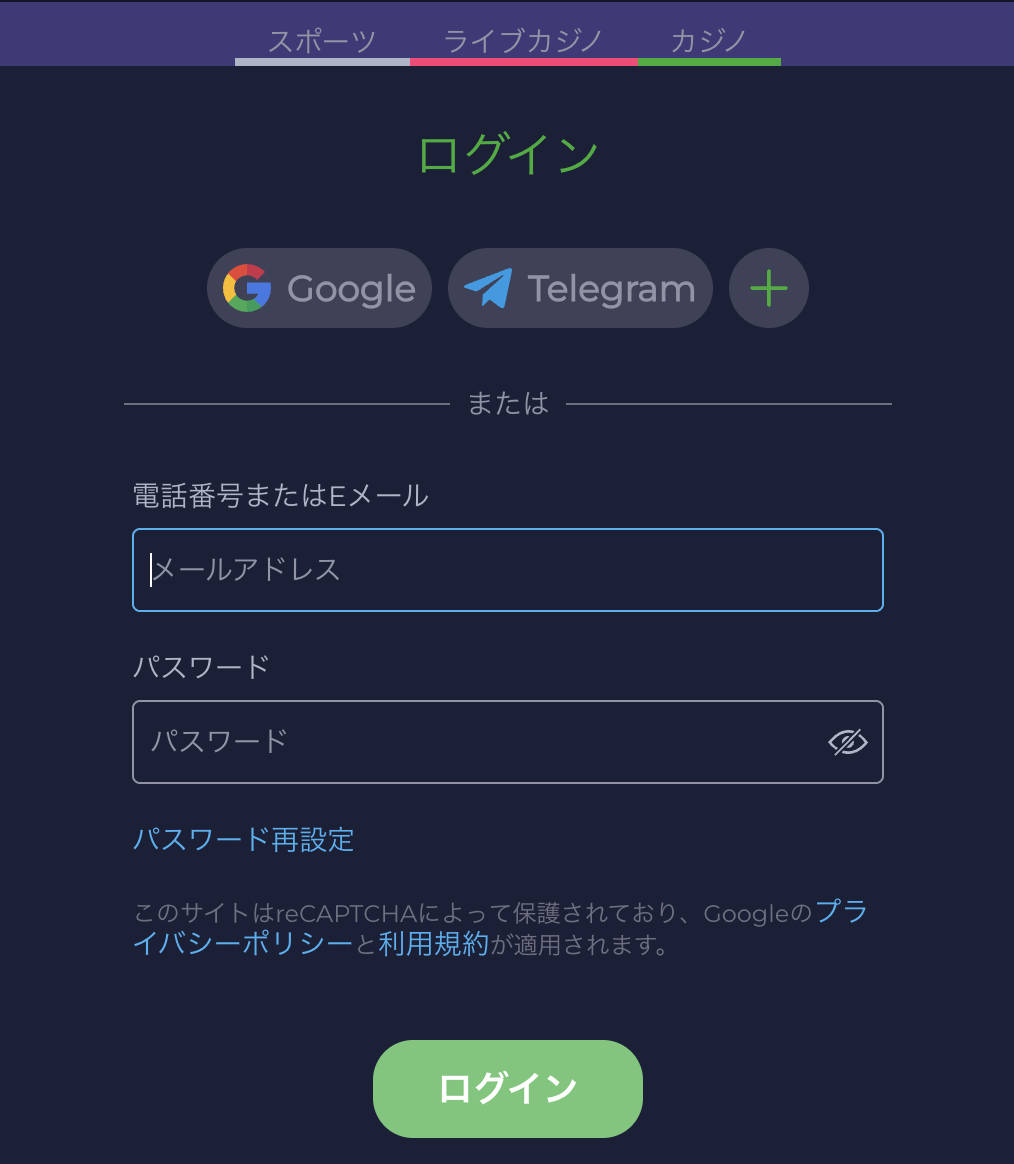Tap the green ログイン button
Screen dimensions: 1014x1164
click(507, 1088)
